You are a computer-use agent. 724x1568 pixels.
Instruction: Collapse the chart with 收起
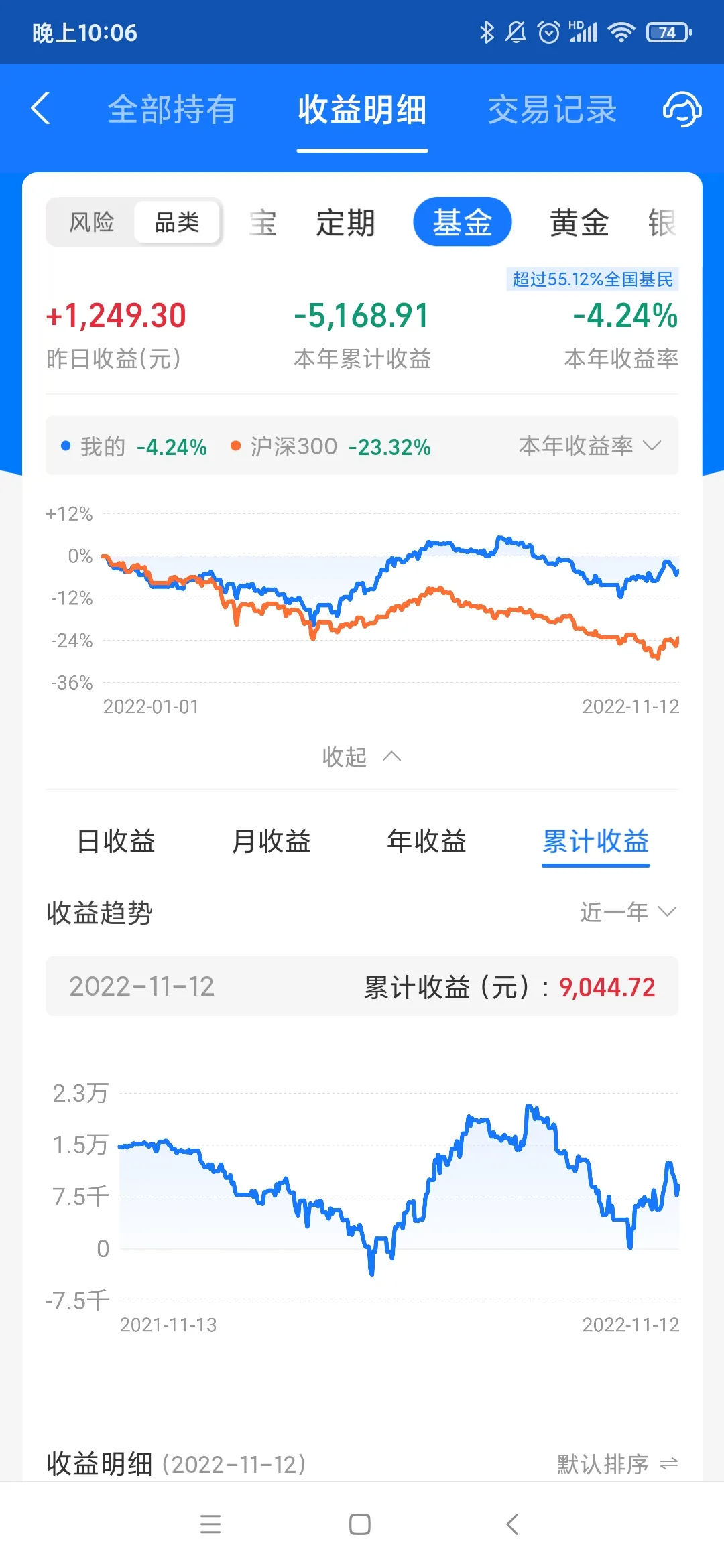[362, 757]
